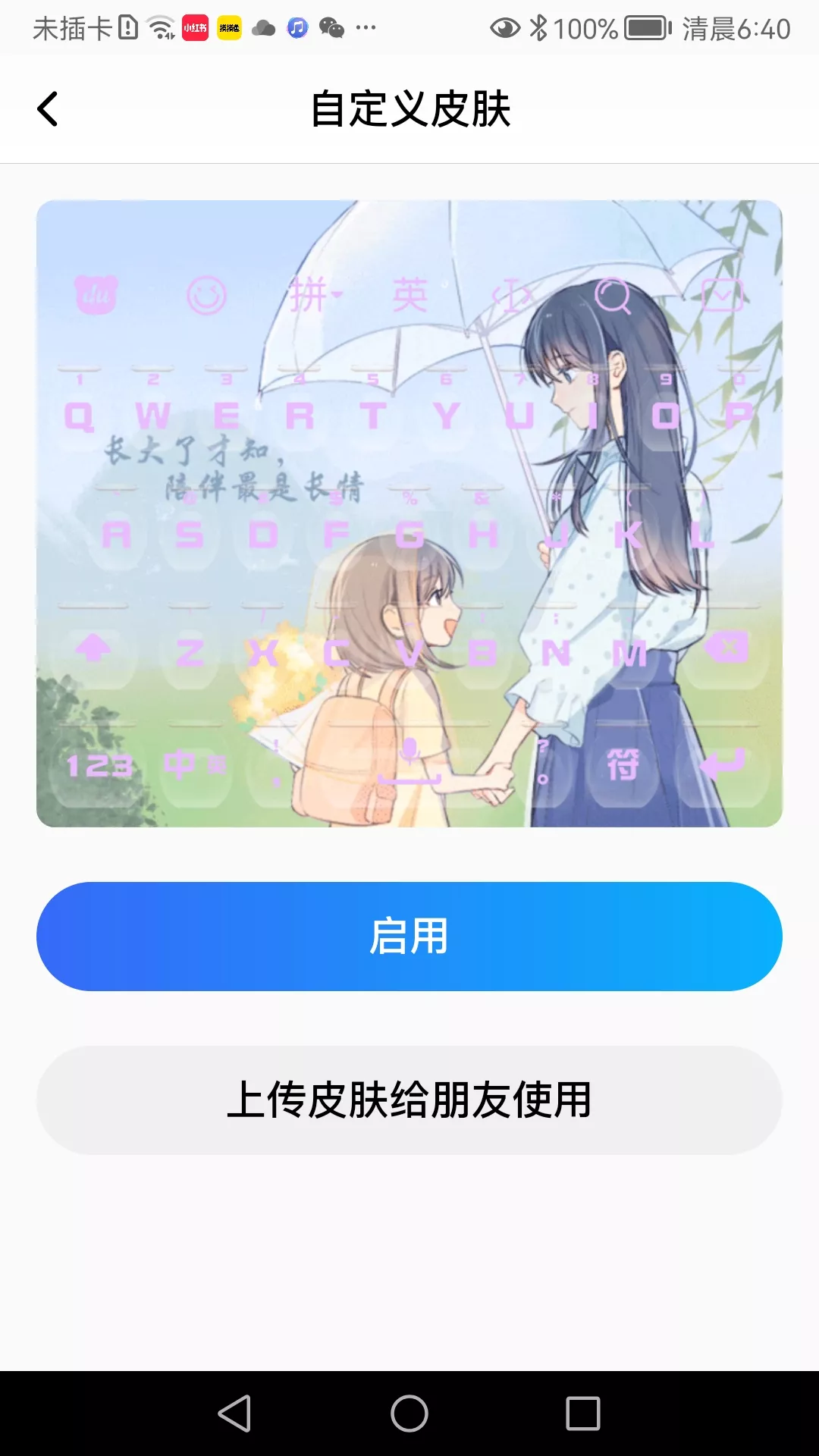This screenshot has width=819, height=1456.
Task: Tap the 启用 button to enable the skin
Action: 409,936
